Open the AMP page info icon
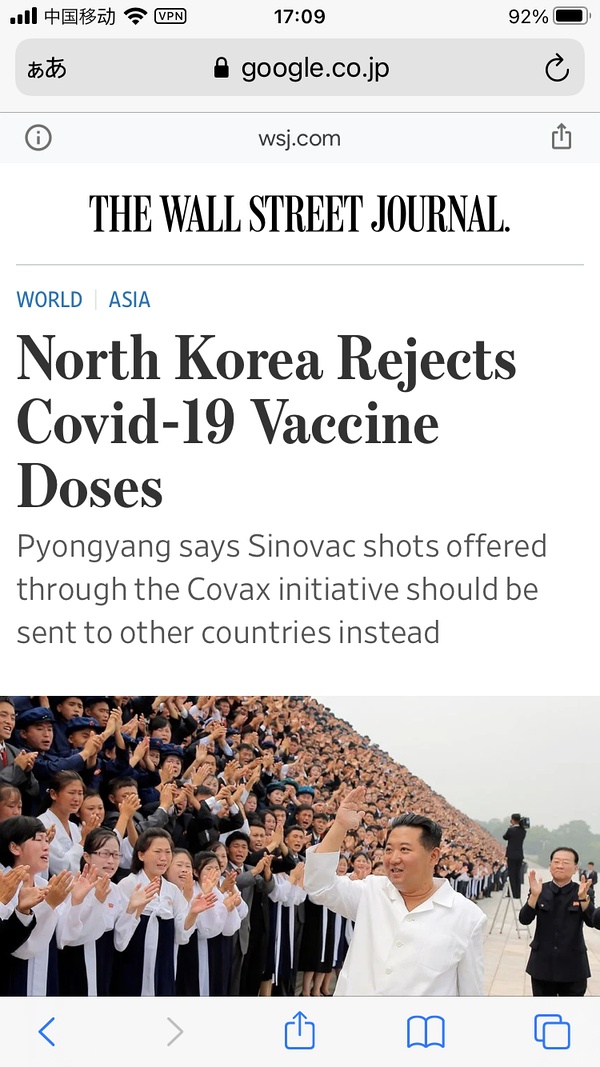This screenshot has width=600, height=1067. pyautogui.click(x=38, y=138)
